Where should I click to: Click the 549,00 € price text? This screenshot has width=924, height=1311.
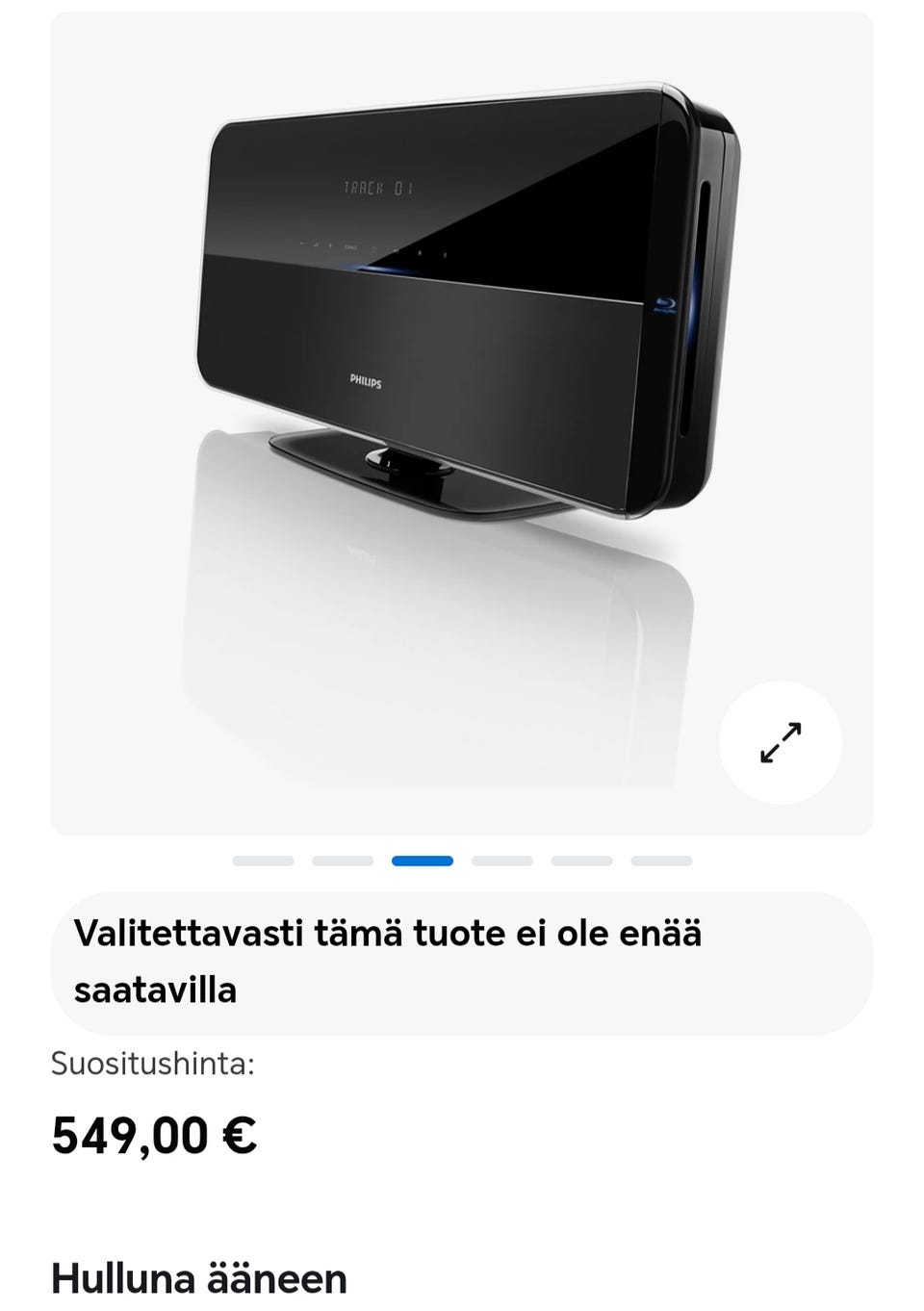(x=151, y=1136)
